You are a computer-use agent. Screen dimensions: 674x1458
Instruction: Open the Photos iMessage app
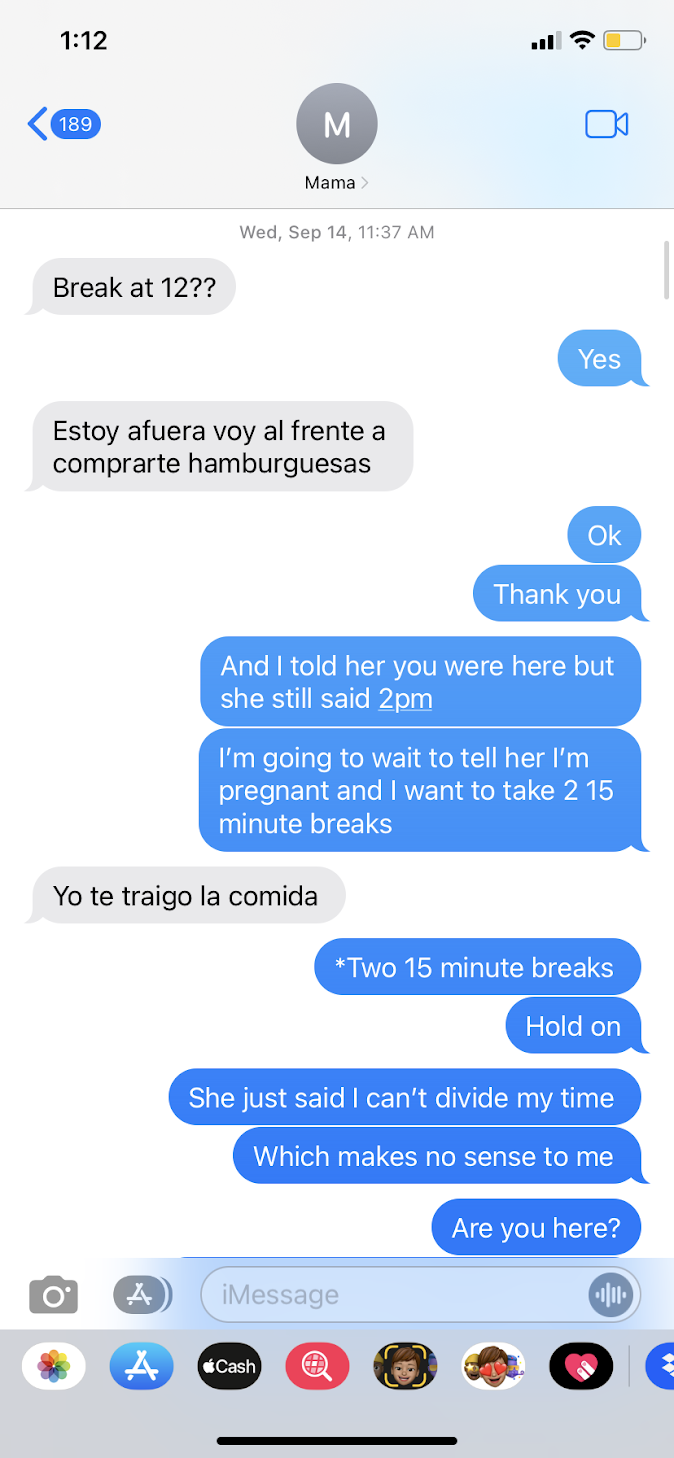coord(54,1366)
